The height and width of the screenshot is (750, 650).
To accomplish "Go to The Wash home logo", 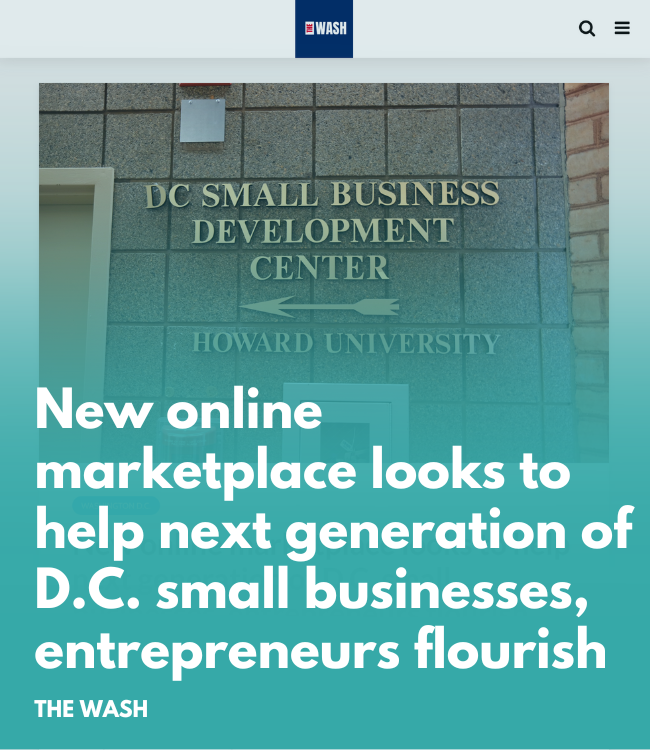I will pos(324,29).
